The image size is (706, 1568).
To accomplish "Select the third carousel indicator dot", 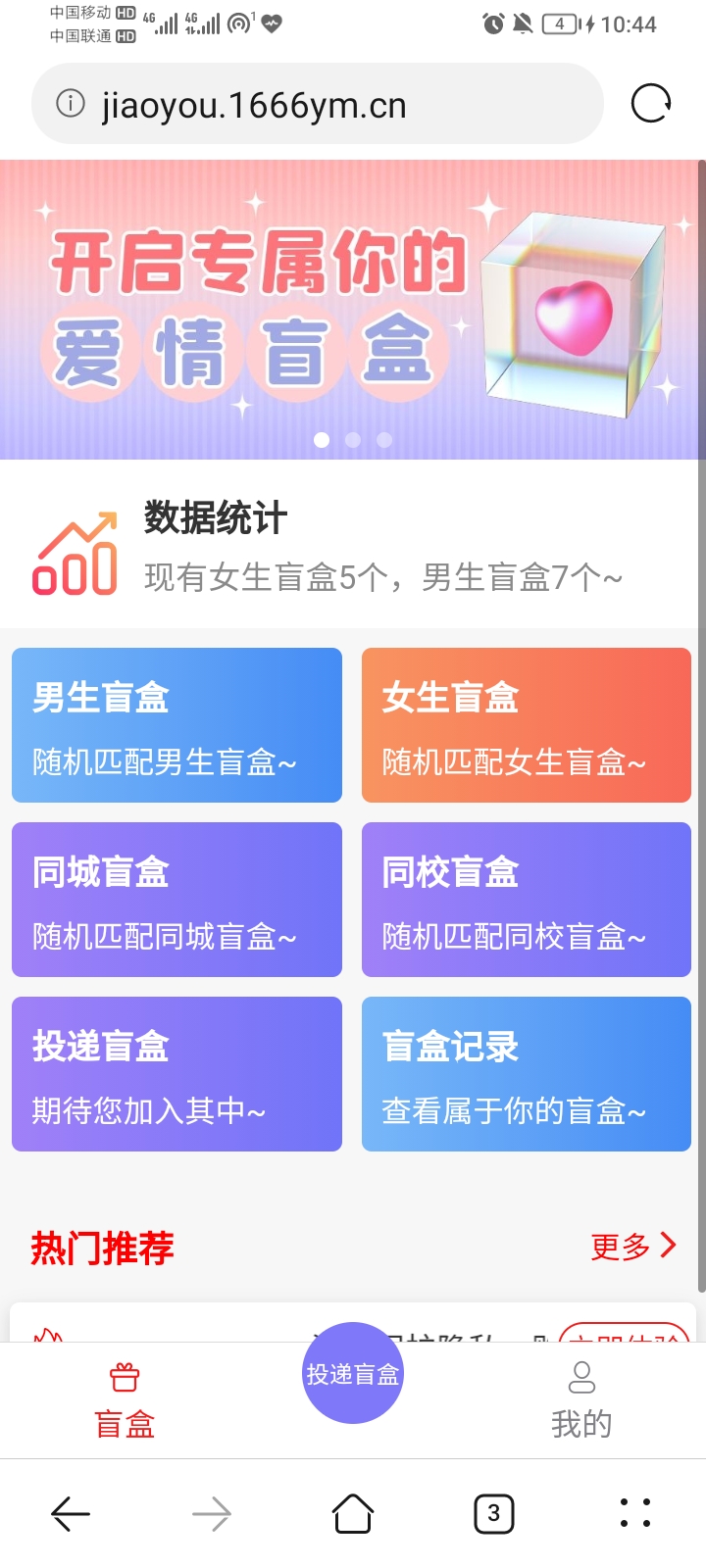I will 384,440.
